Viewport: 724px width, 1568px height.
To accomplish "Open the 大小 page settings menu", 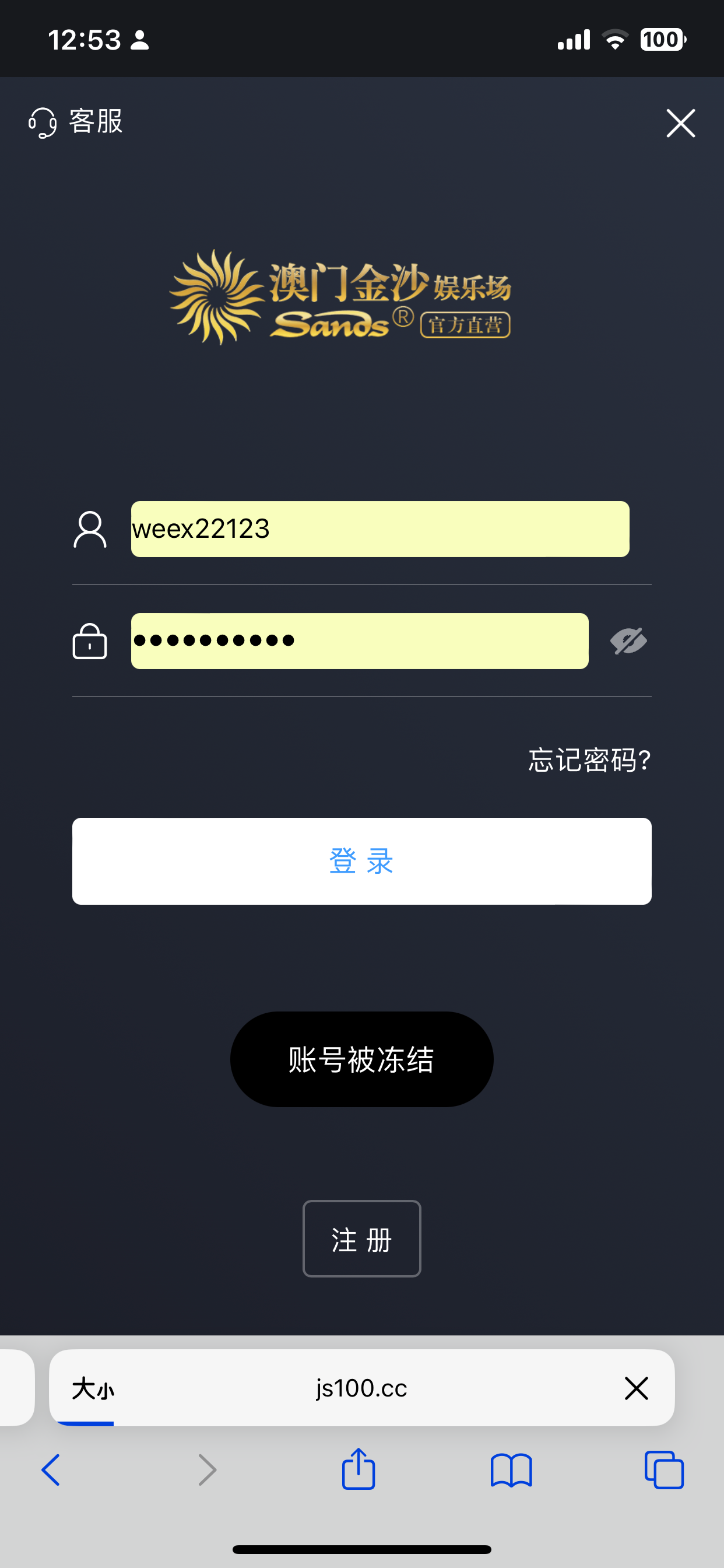I will coord(93,1388).
